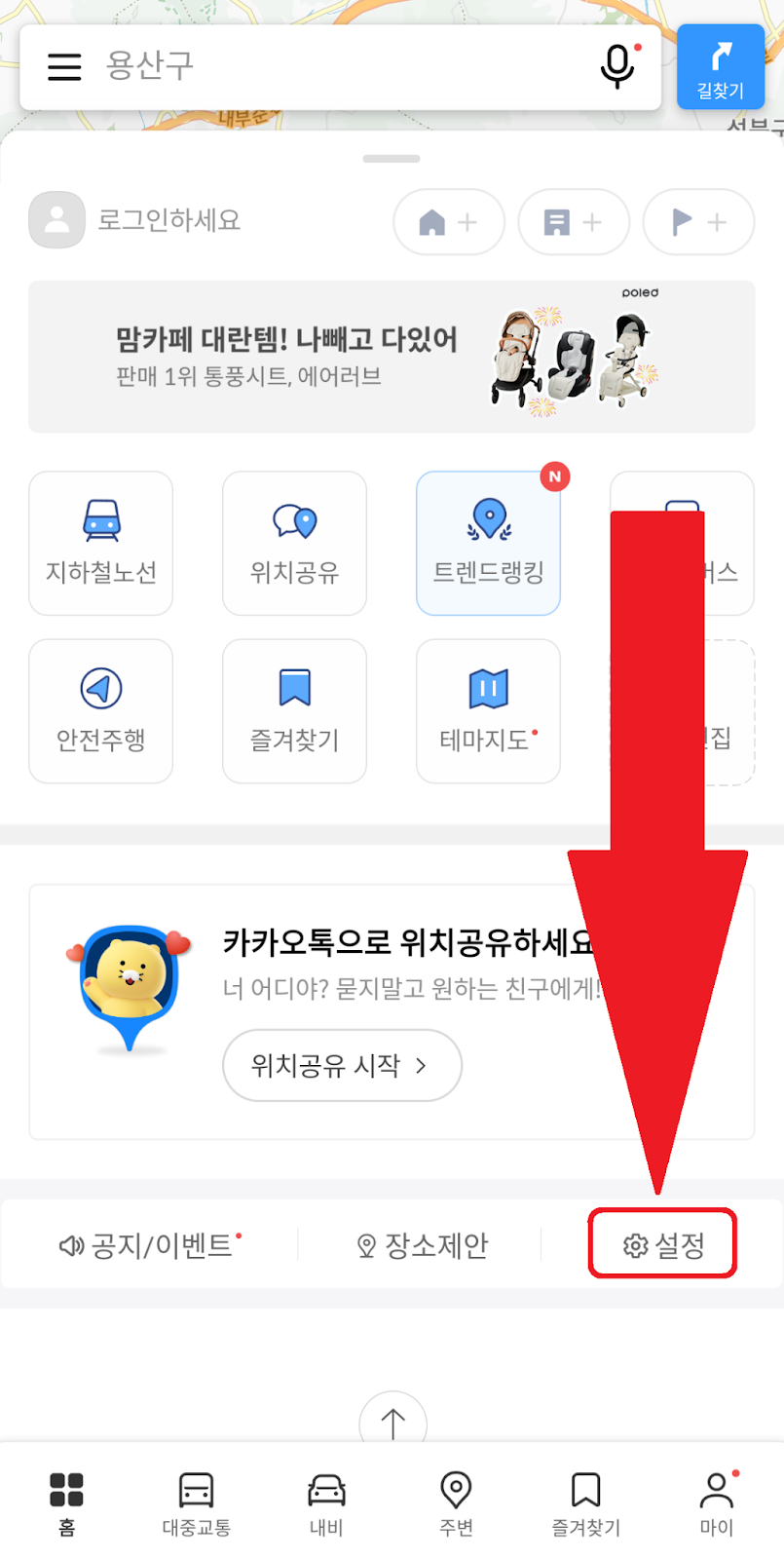Viewport: 784px width, 1559px height.
Task: Open the 즐겨찾기 tile in the shortcut grid
Action: [x=294, y=711]
